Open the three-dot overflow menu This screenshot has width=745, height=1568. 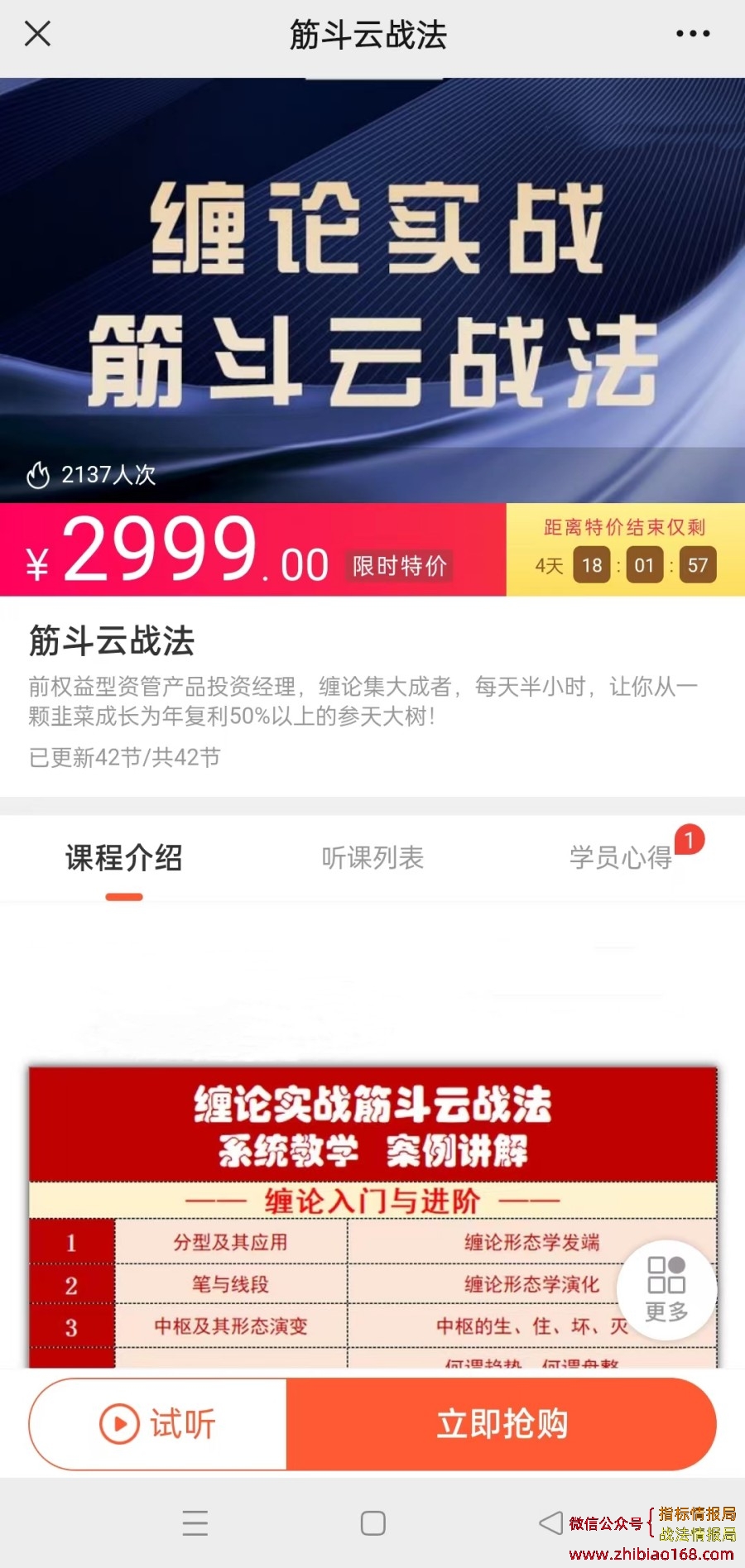(692, 34)
